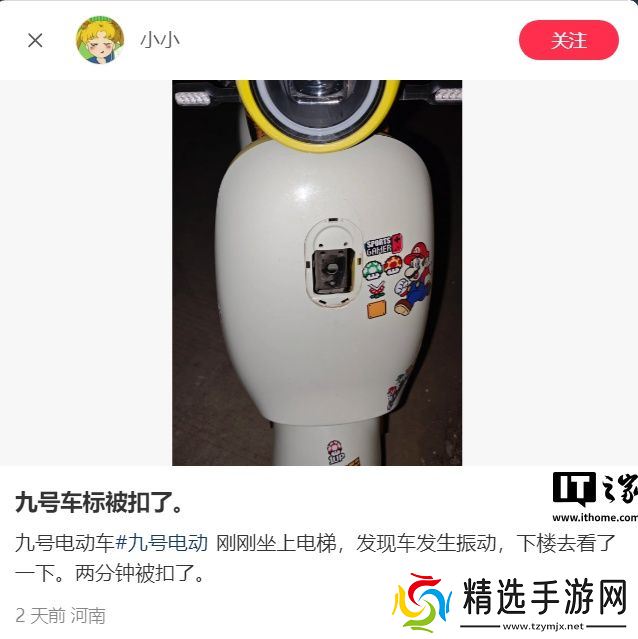Open the #九号电动 hashtag

tap(162, 543)
